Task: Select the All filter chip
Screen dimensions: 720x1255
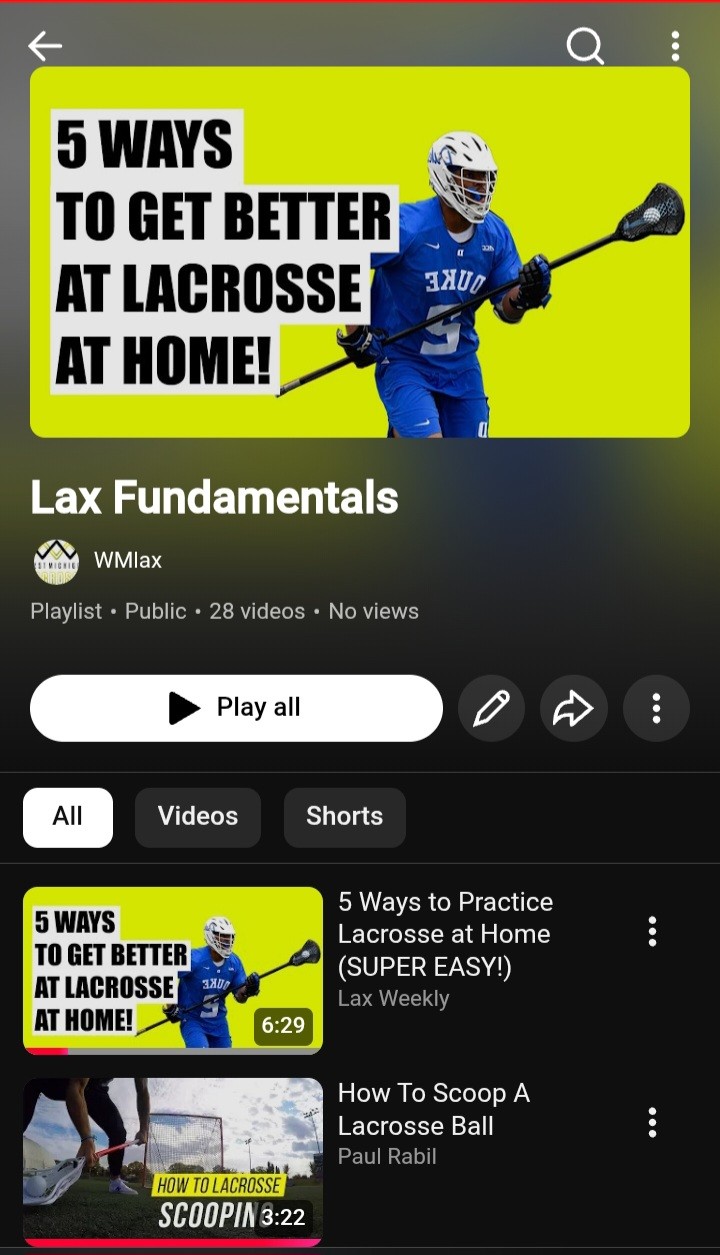Action: 68,817
